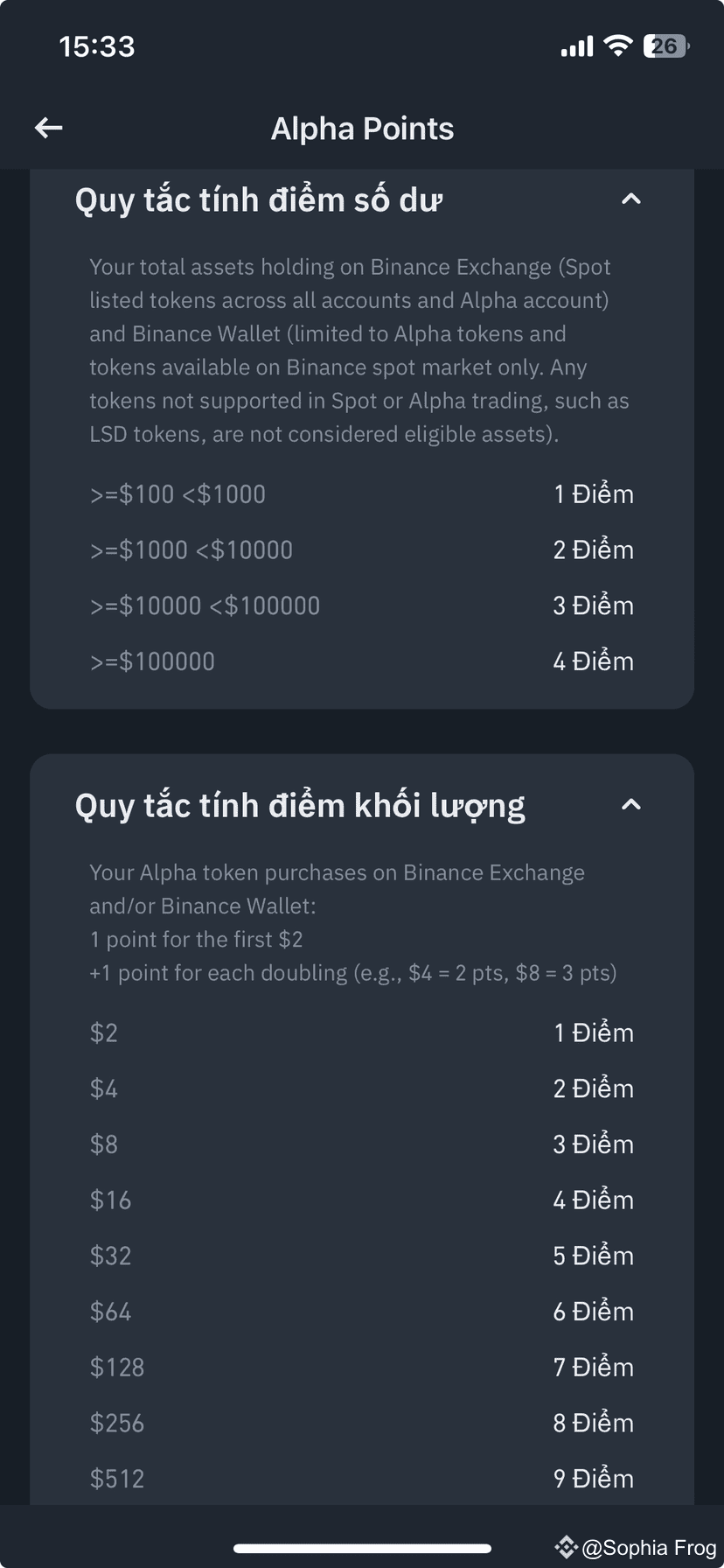
Task: Tap the home indicator bar at screen bottom
Action: pyautogui.click(x=362, y=1550)
